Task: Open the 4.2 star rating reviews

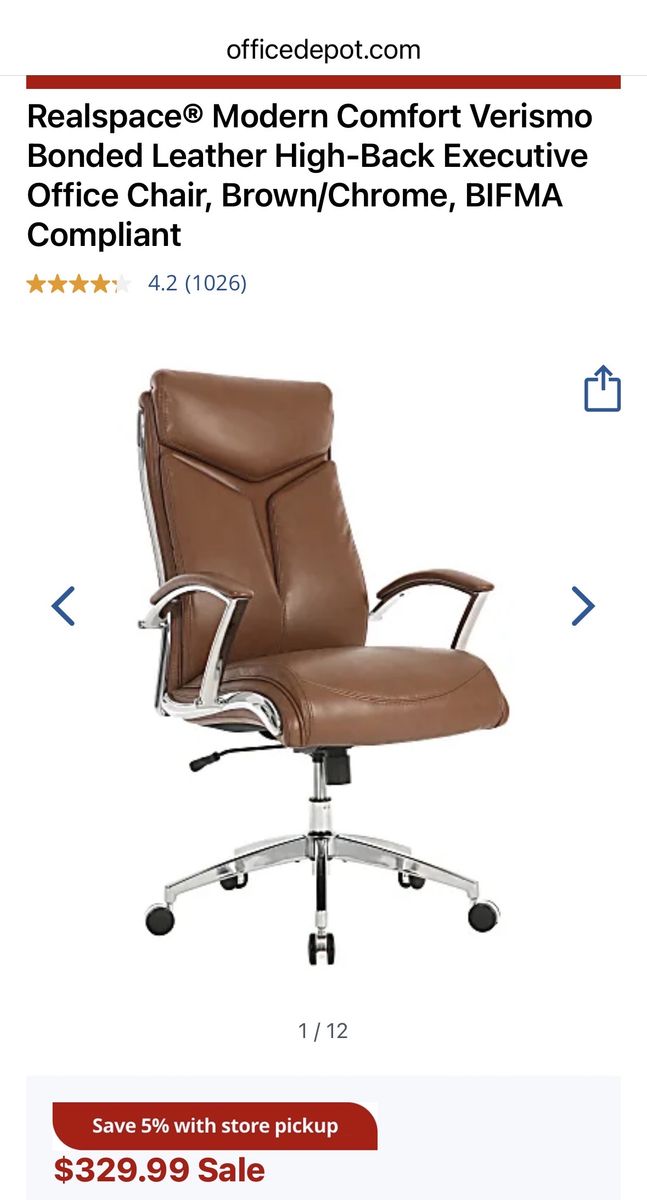Action: (x=196, y=283)
